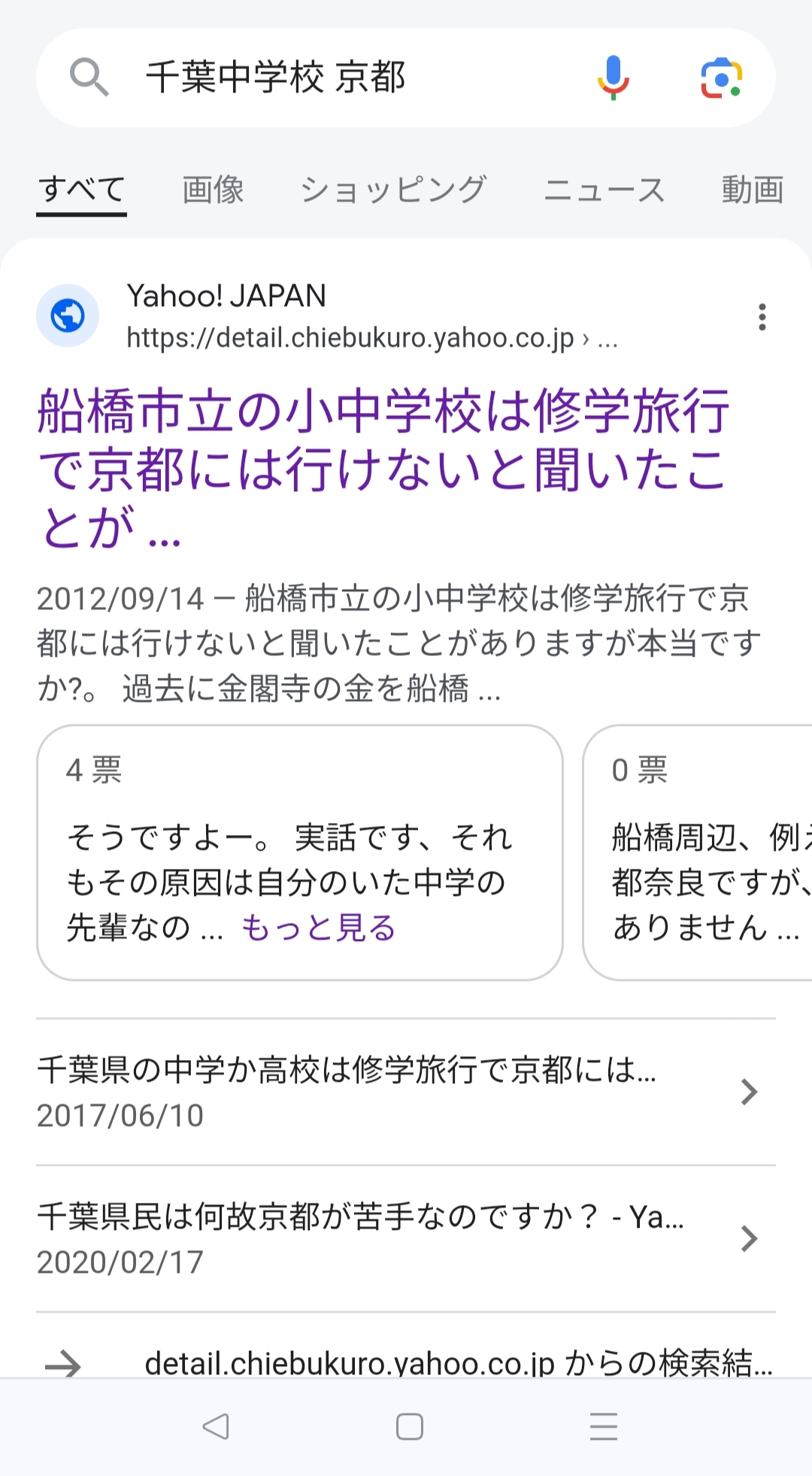Tap もっと見る in the 4票 answer
Screen dimensions: 812x1476
[318, 928]
